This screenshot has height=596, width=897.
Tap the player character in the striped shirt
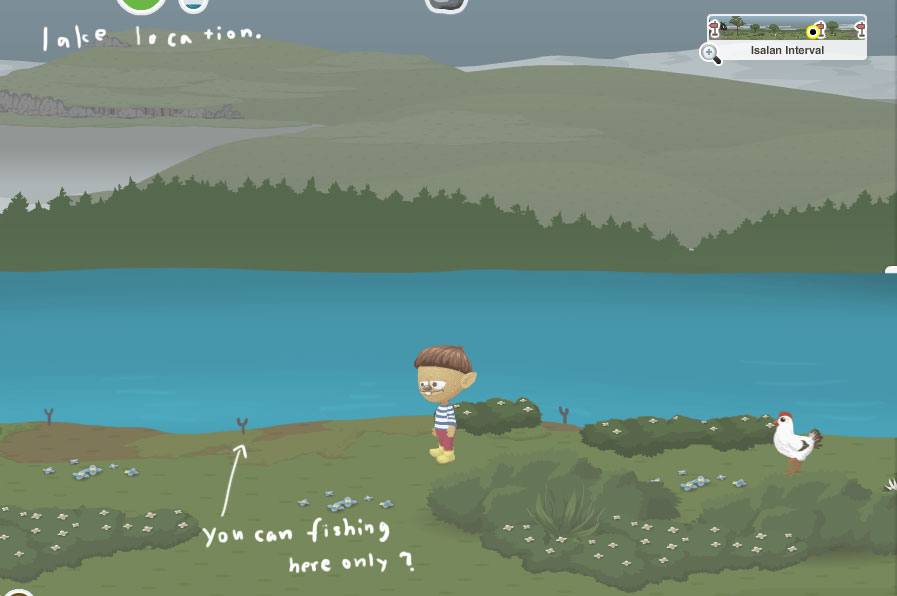[443, 402]
